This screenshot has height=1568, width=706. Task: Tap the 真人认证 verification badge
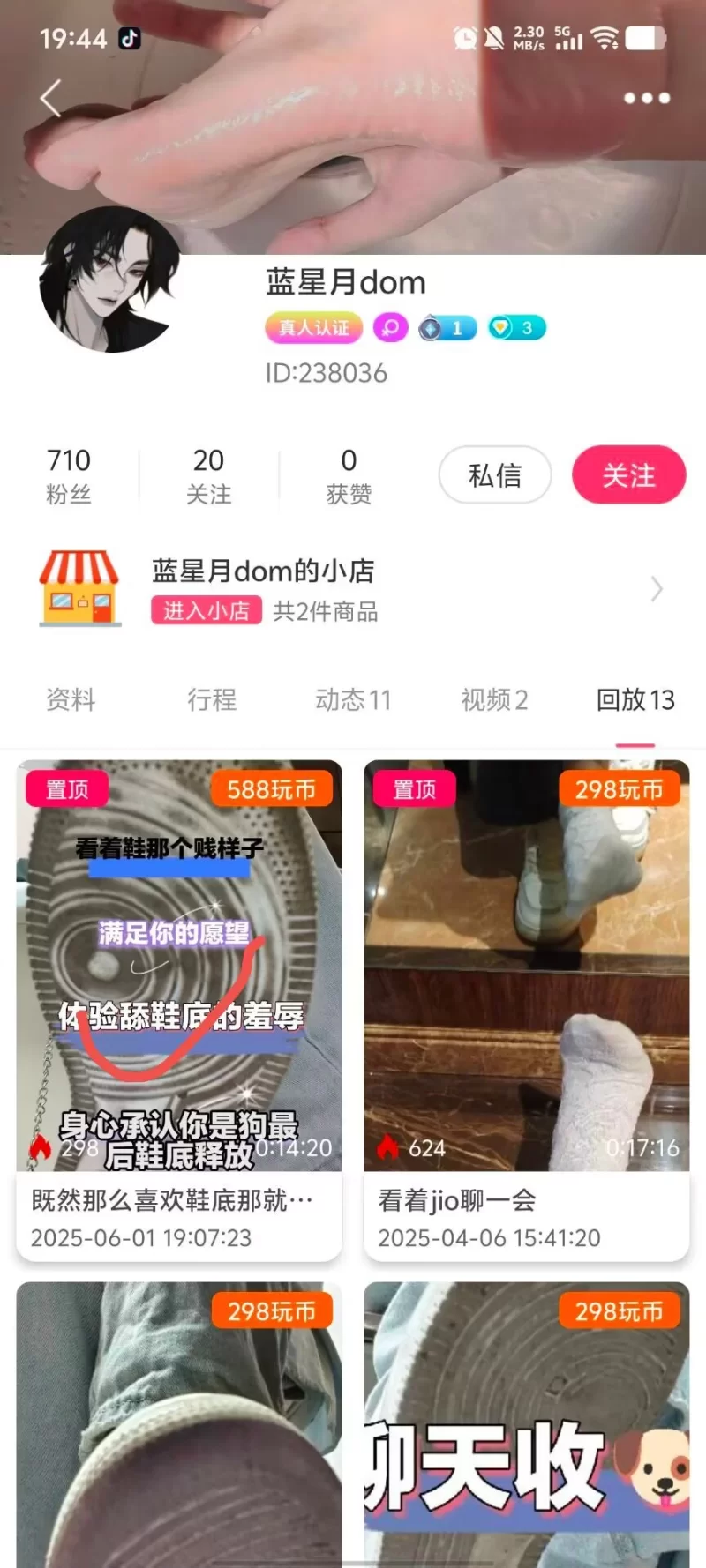coord(313,328)
